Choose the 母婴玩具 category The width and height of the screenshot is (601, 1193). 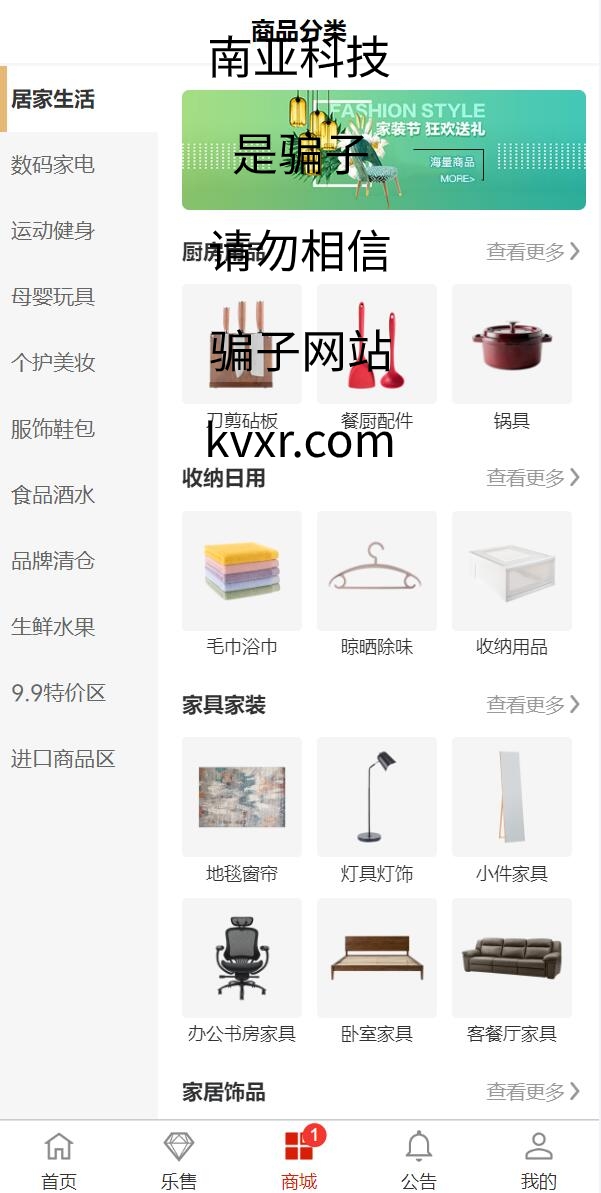point(53,297)
